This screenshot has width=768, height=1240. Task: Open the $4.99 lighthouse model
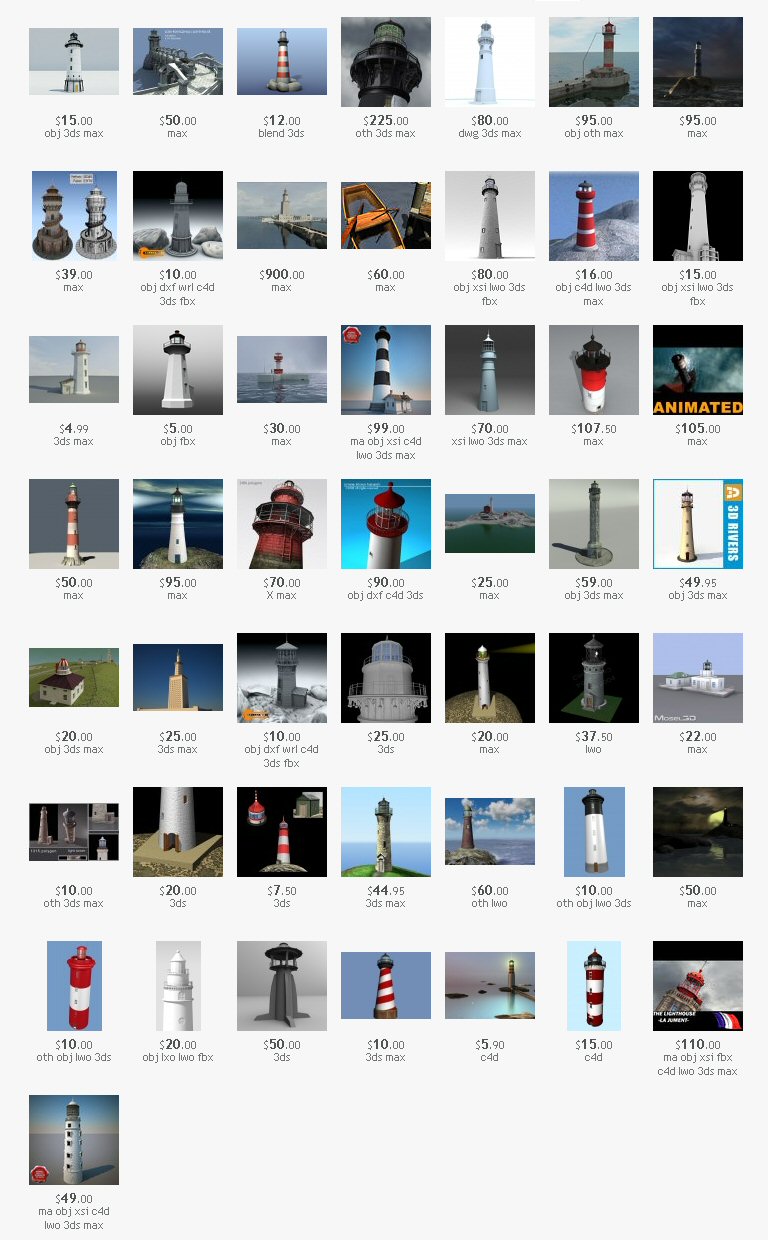click(74, 370)
